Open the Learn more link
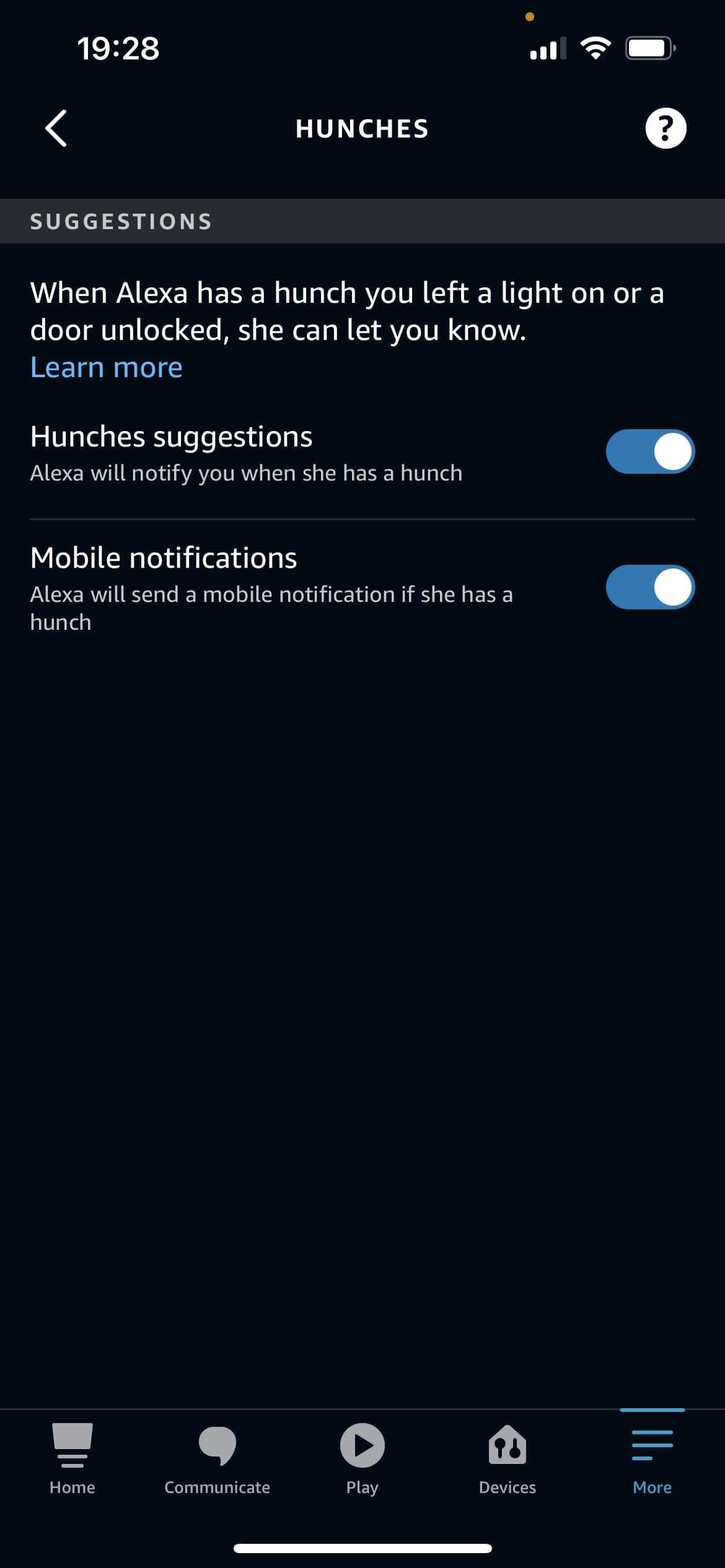 106,367
